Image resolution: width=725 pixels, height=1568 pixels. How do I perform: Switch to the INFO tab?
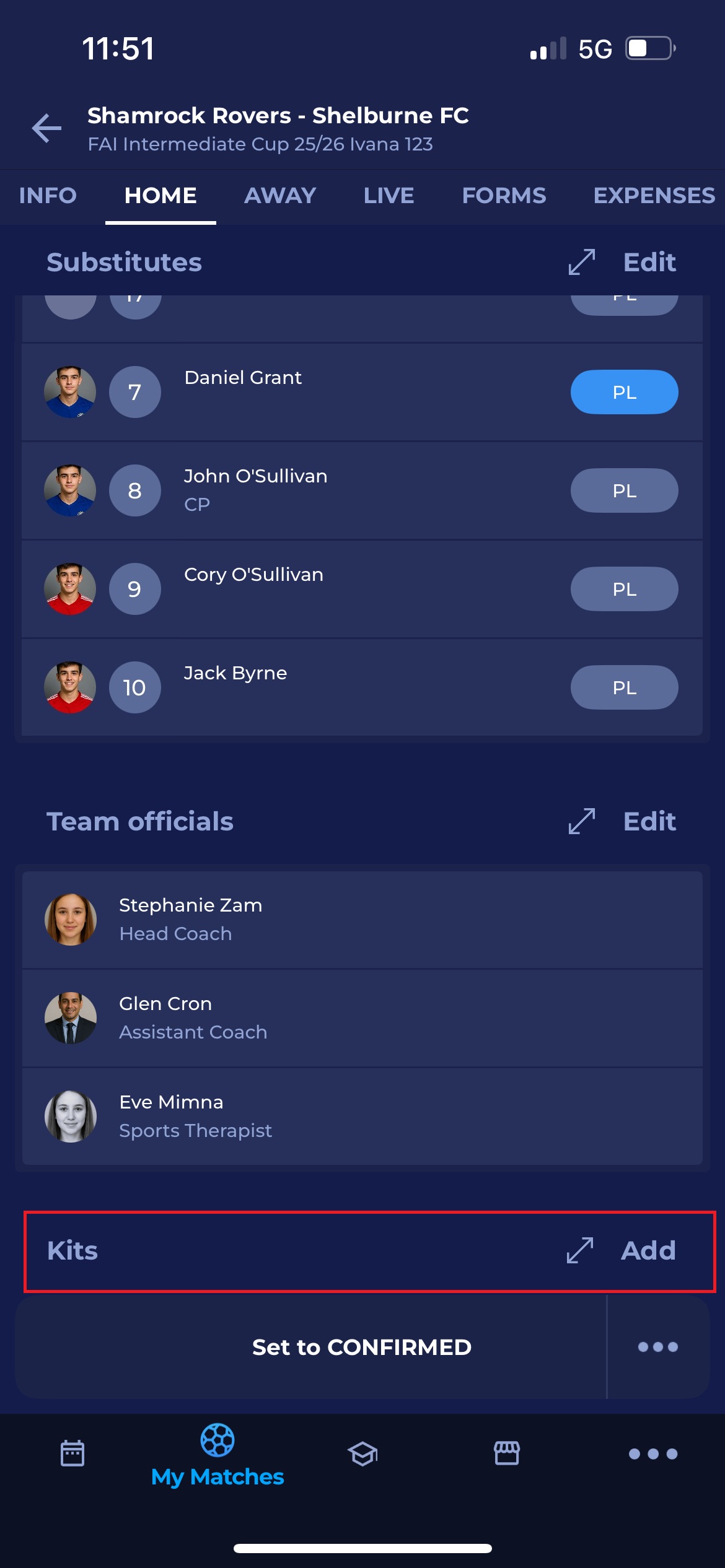pos(48,196)
